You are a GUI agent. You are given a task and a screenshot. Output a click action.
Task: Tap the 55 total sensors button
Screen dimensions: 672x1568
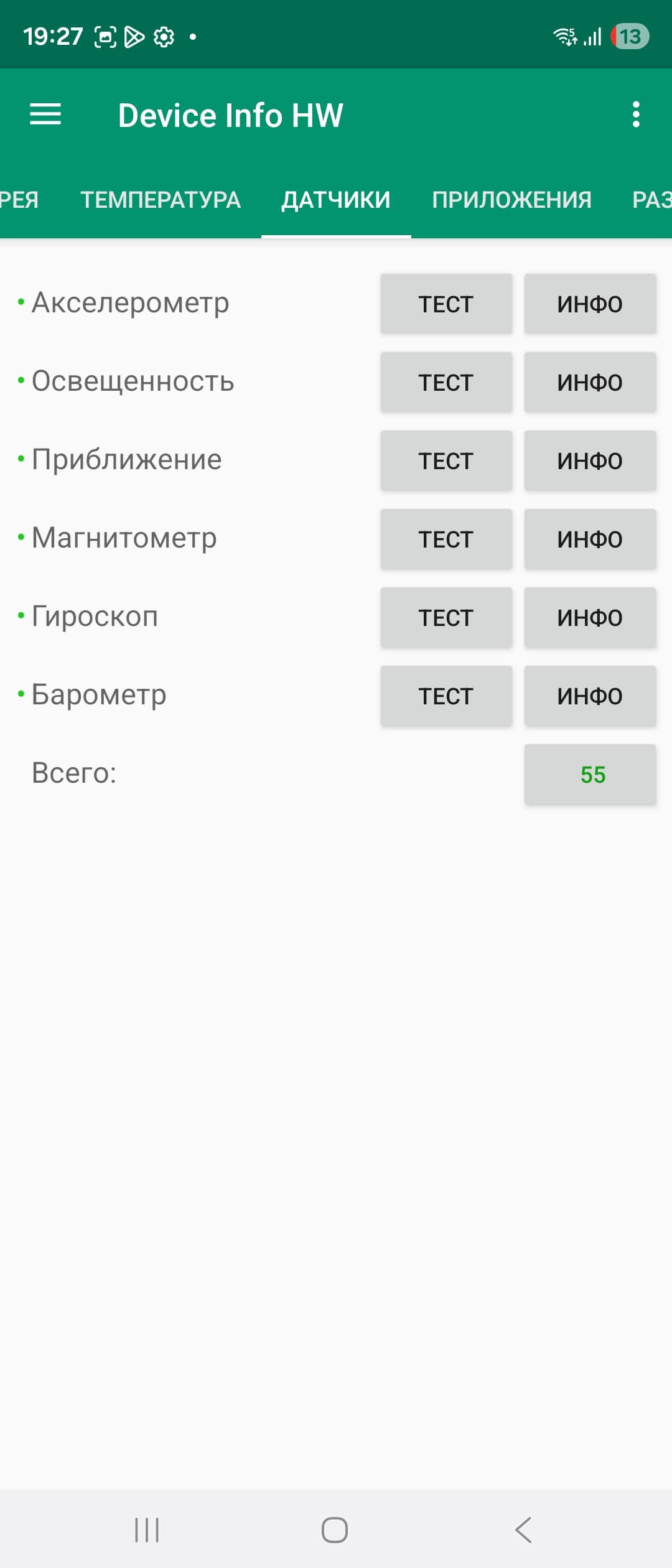pyautogui.click(x=590, y=775)
